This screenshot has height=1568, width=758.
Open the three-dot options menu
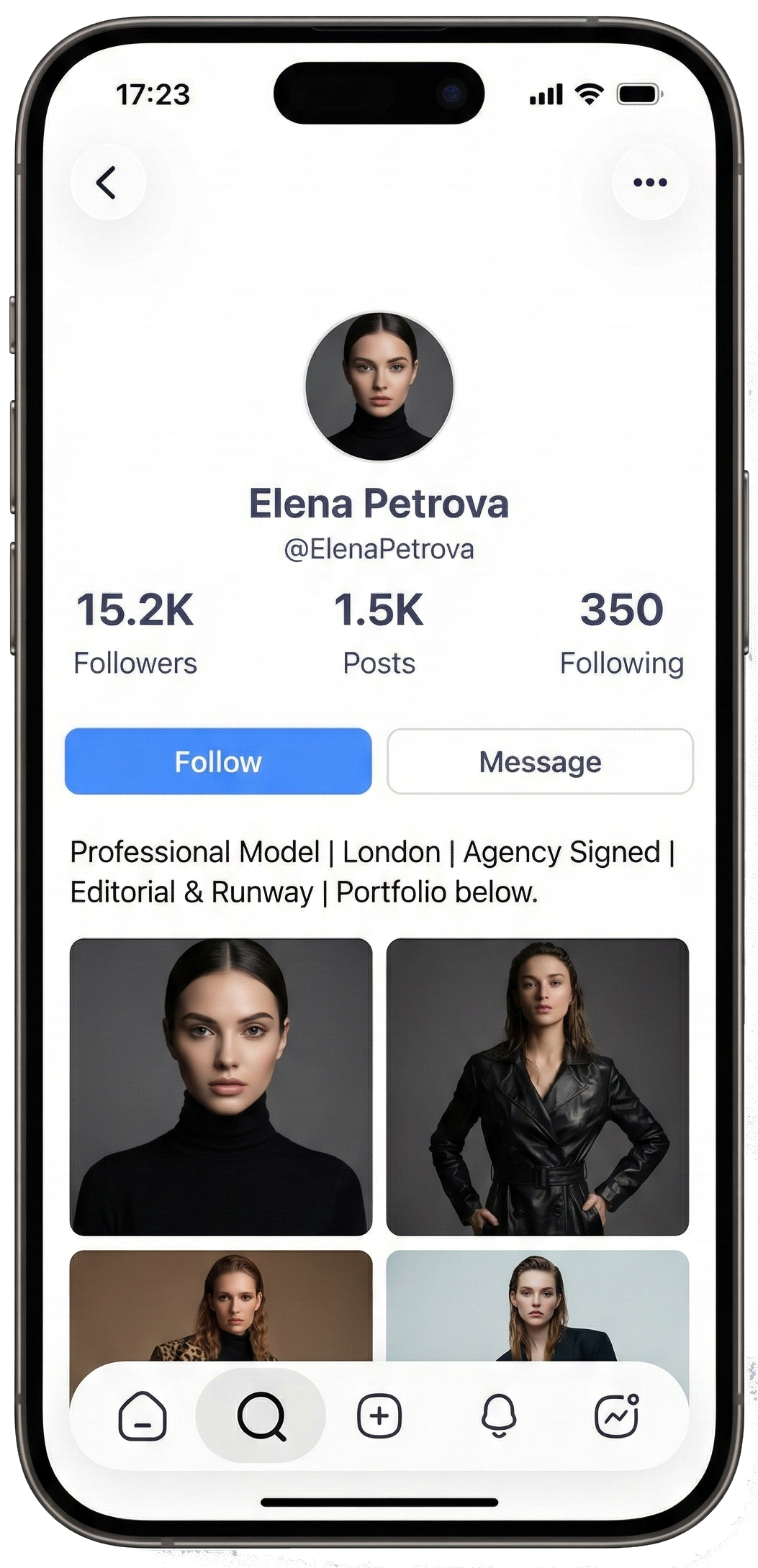tap(649, 183)
